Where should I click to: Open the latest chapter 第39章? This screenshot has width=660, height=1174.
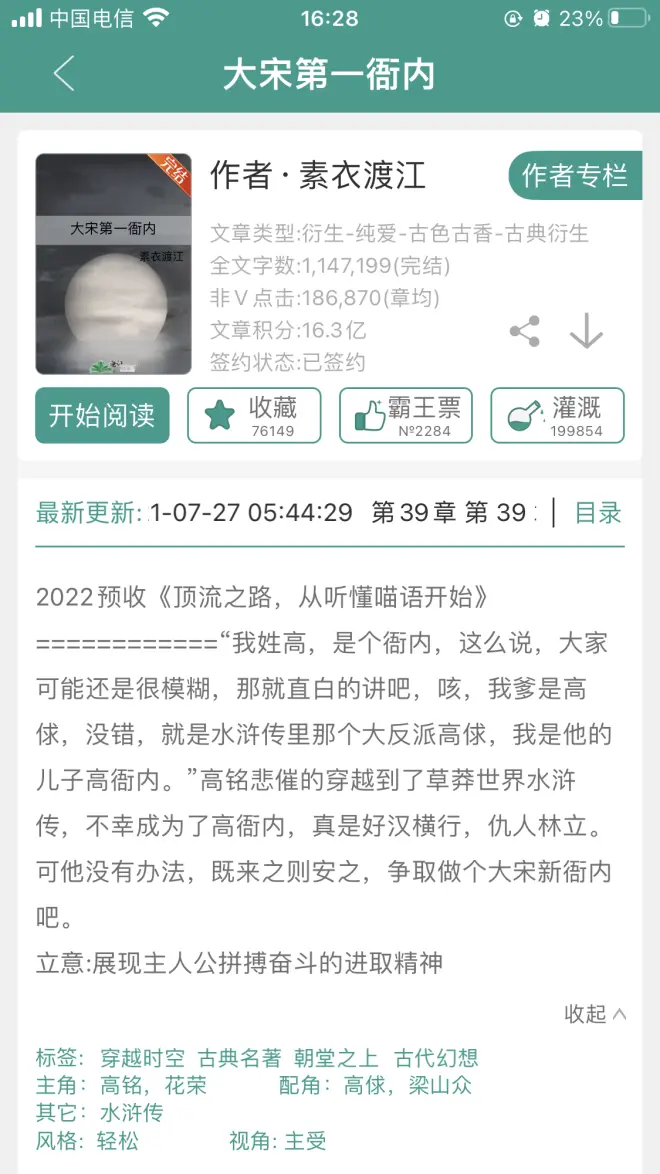(448, 513)
